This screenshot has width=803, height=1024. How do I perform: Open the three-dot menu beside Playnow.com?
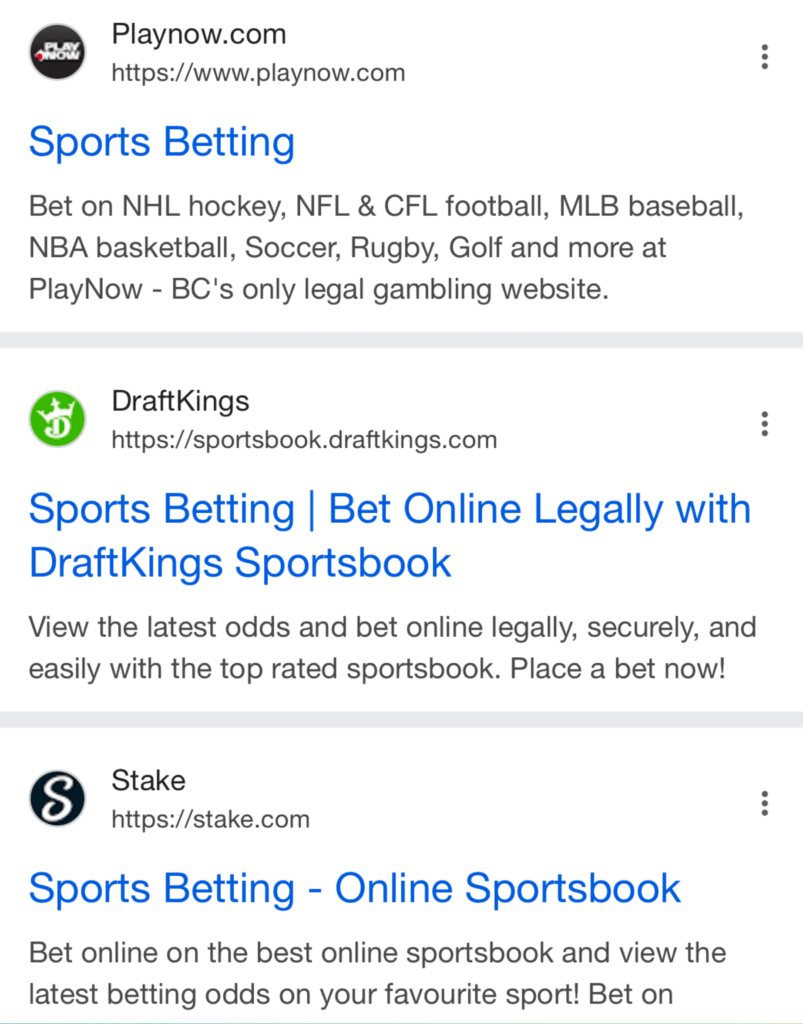pyautogui.click(x=764, y=57)
